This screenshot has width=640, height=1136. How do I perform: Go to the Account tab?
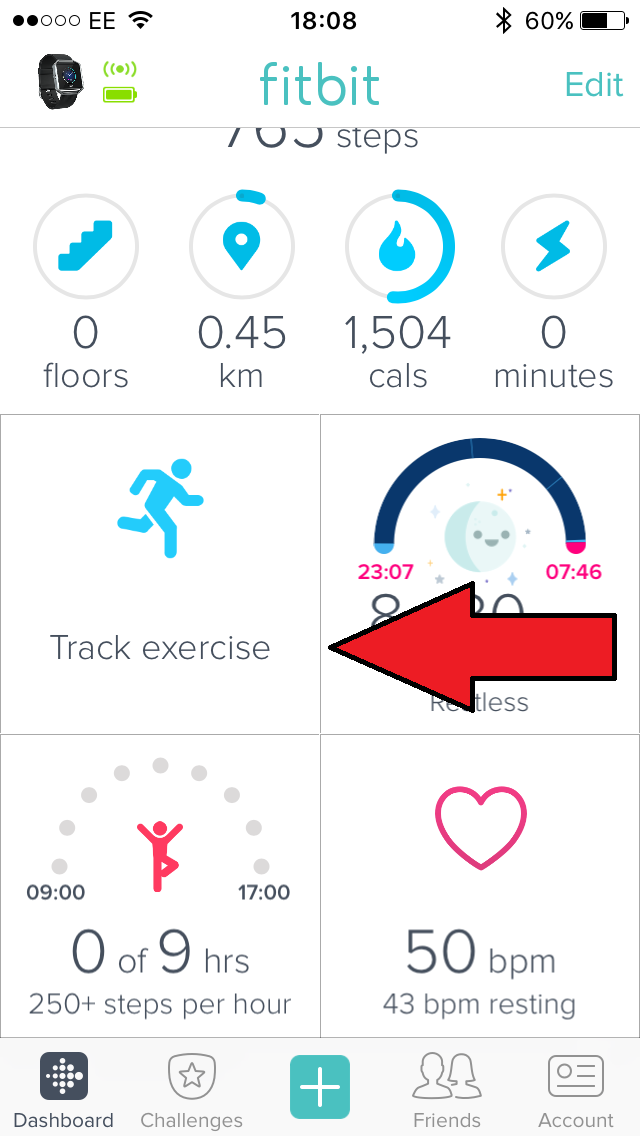point(576,1090)
